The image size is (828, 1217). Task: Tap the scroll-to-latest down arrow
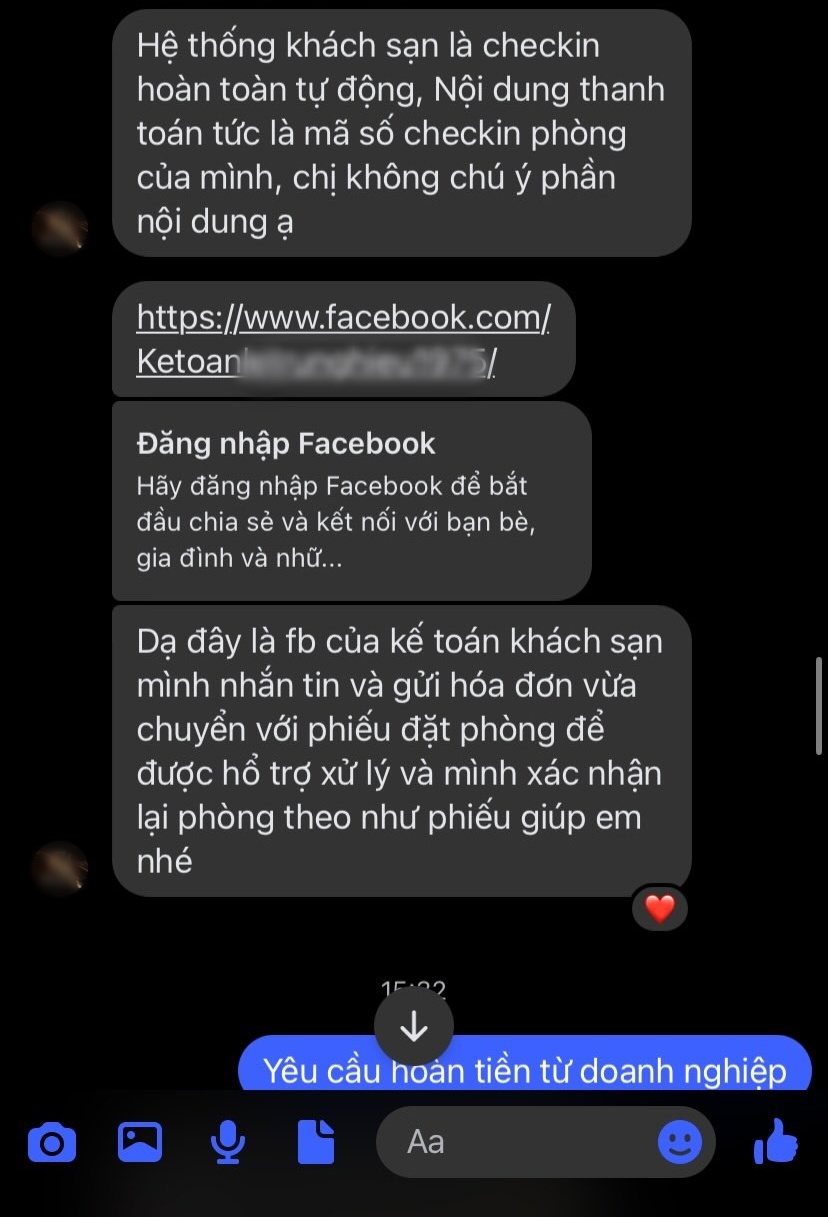414,1025
